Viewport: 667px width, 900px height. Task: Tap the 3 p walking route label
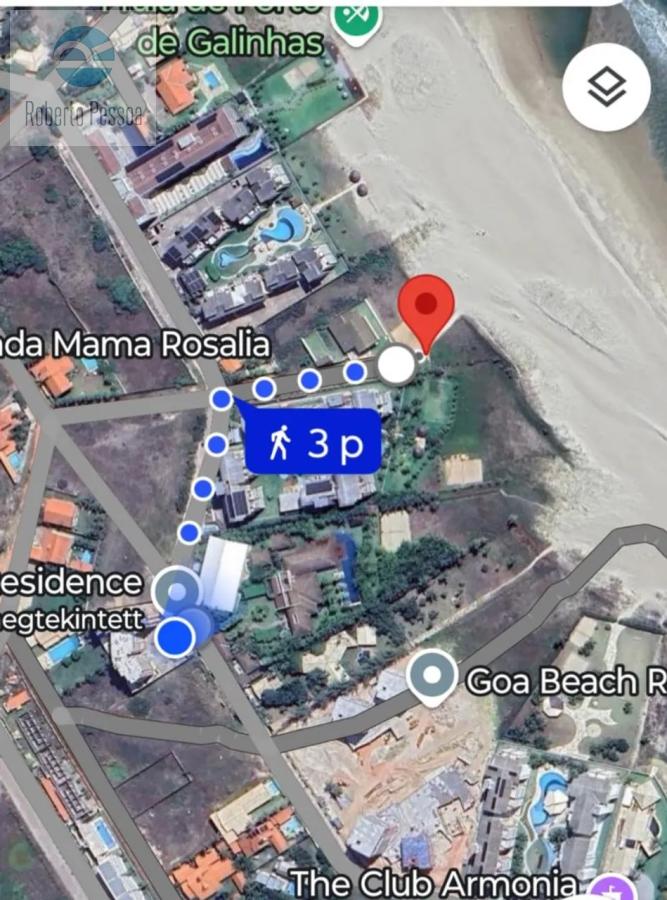pos(313,441)
